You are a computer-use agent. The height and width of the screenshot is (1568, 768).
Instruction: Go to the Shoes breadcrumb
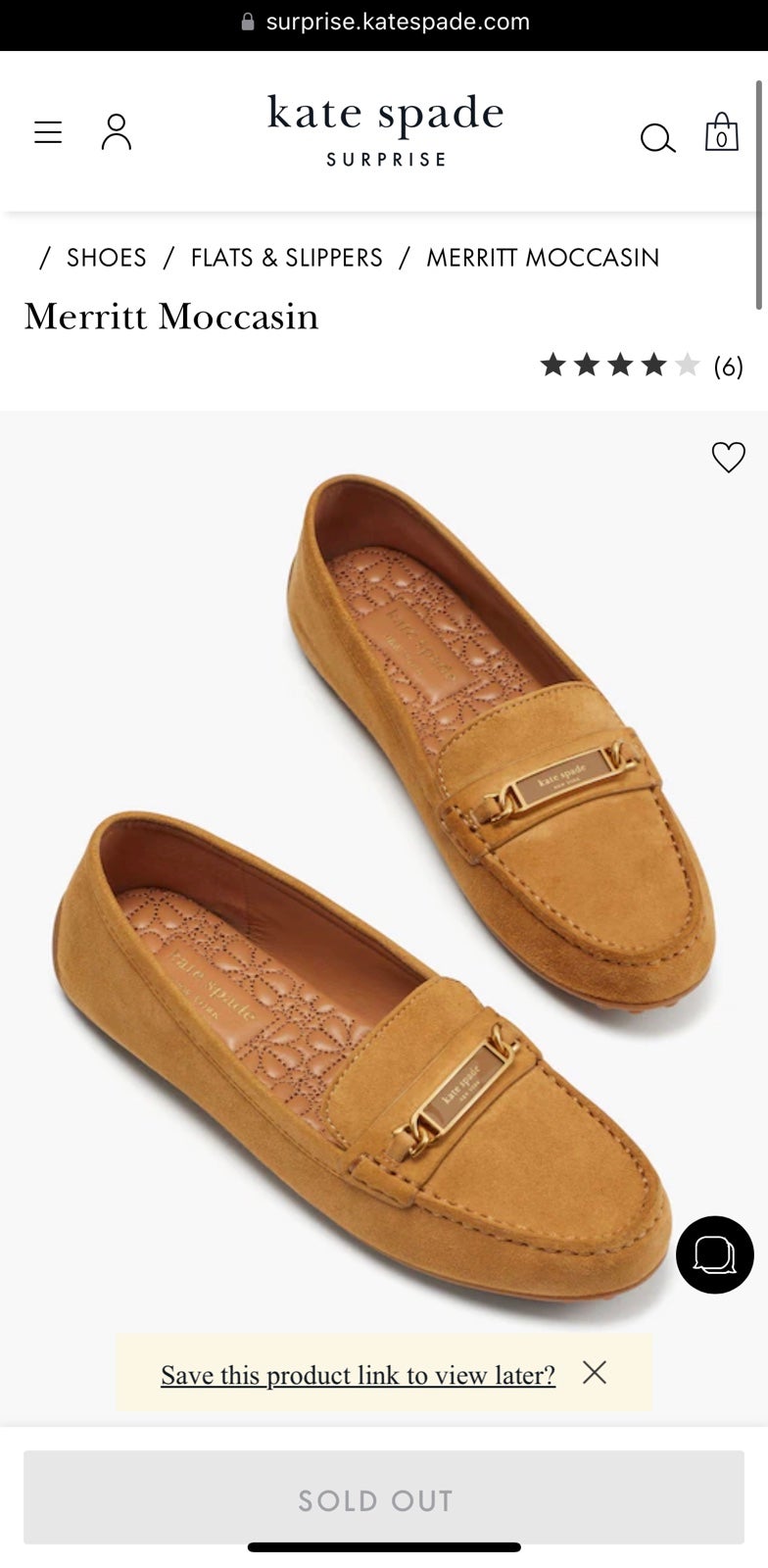pyautogui.click(x=106, y=258)
